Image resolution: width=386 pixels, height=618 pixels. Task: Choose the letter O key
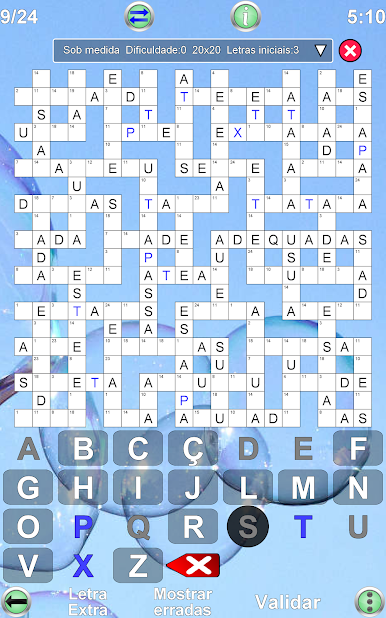point(28,527)
